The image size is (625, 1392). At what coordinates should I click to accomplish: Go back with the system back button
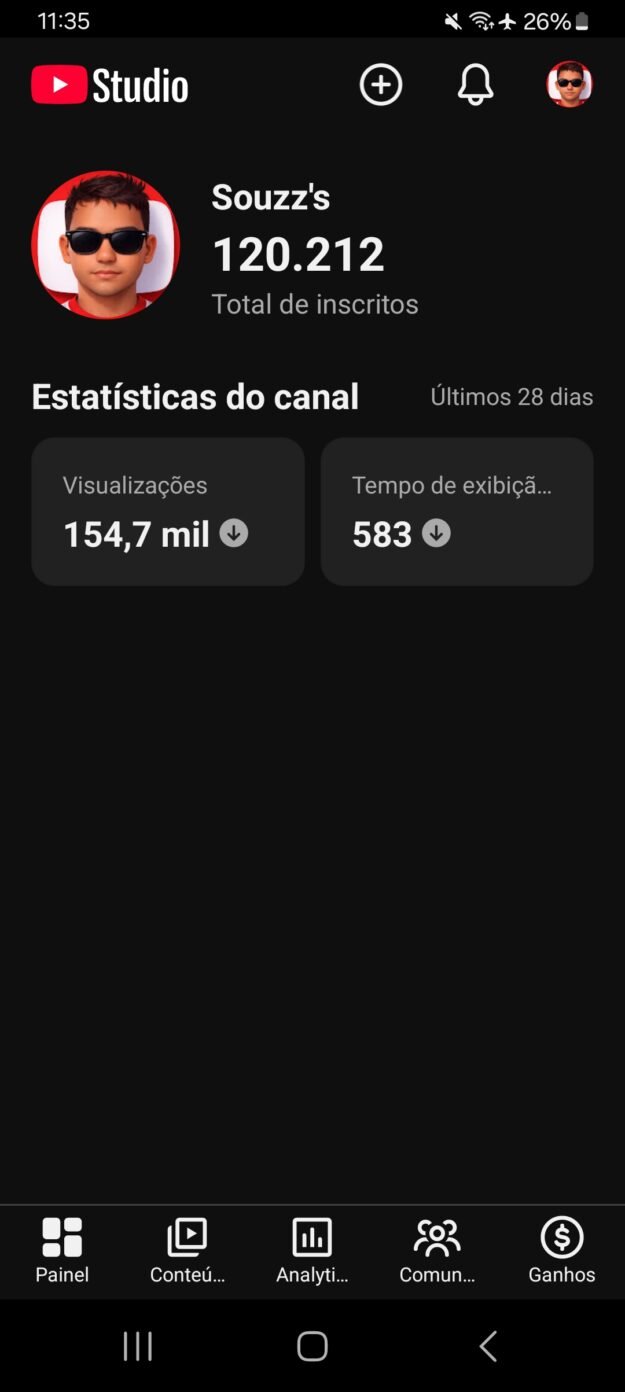(488, 1346)
